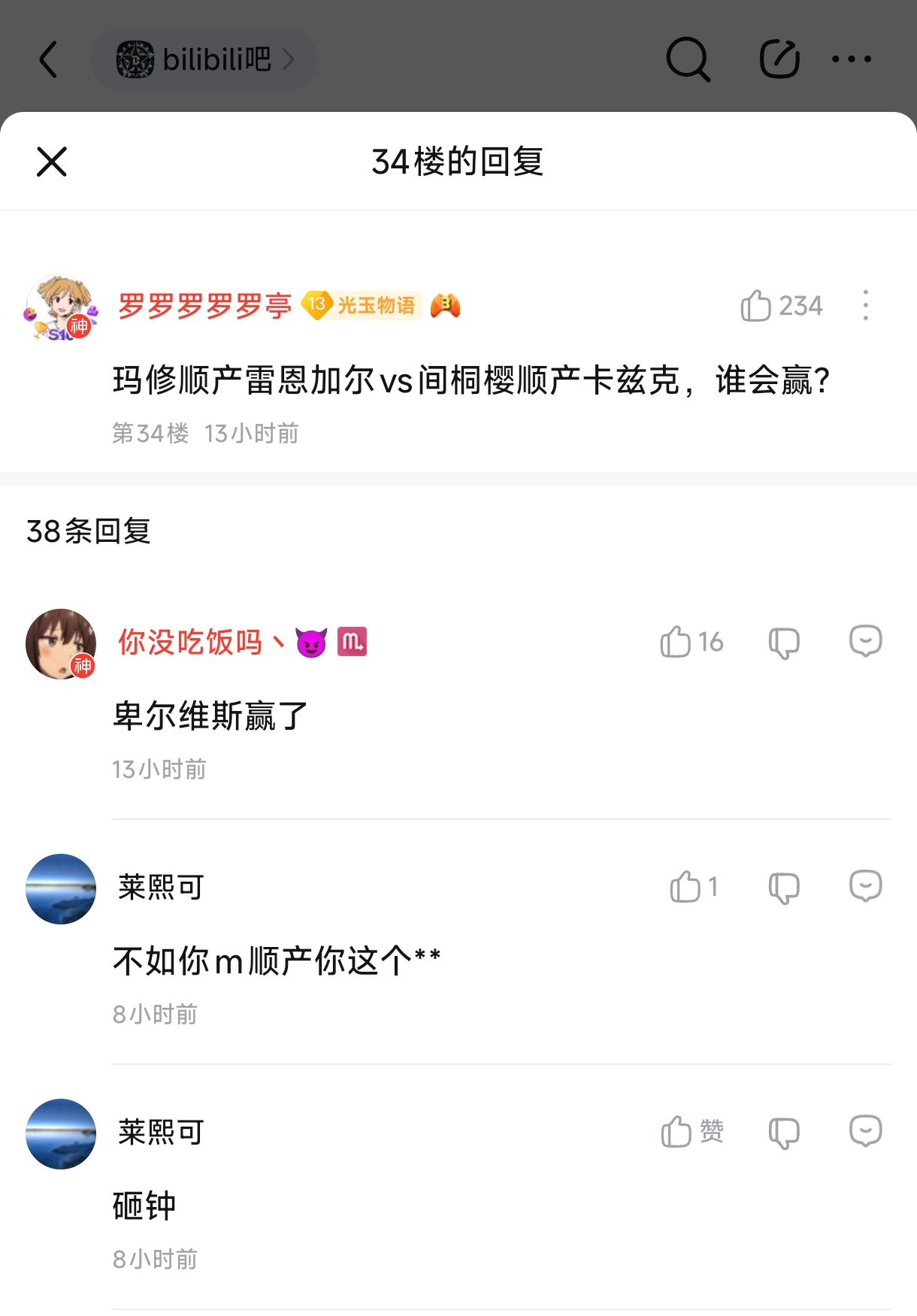Open more options for 罗罗罗罗罗亭's post
This screenshot has height=1316, width=917.
point(866,306)
